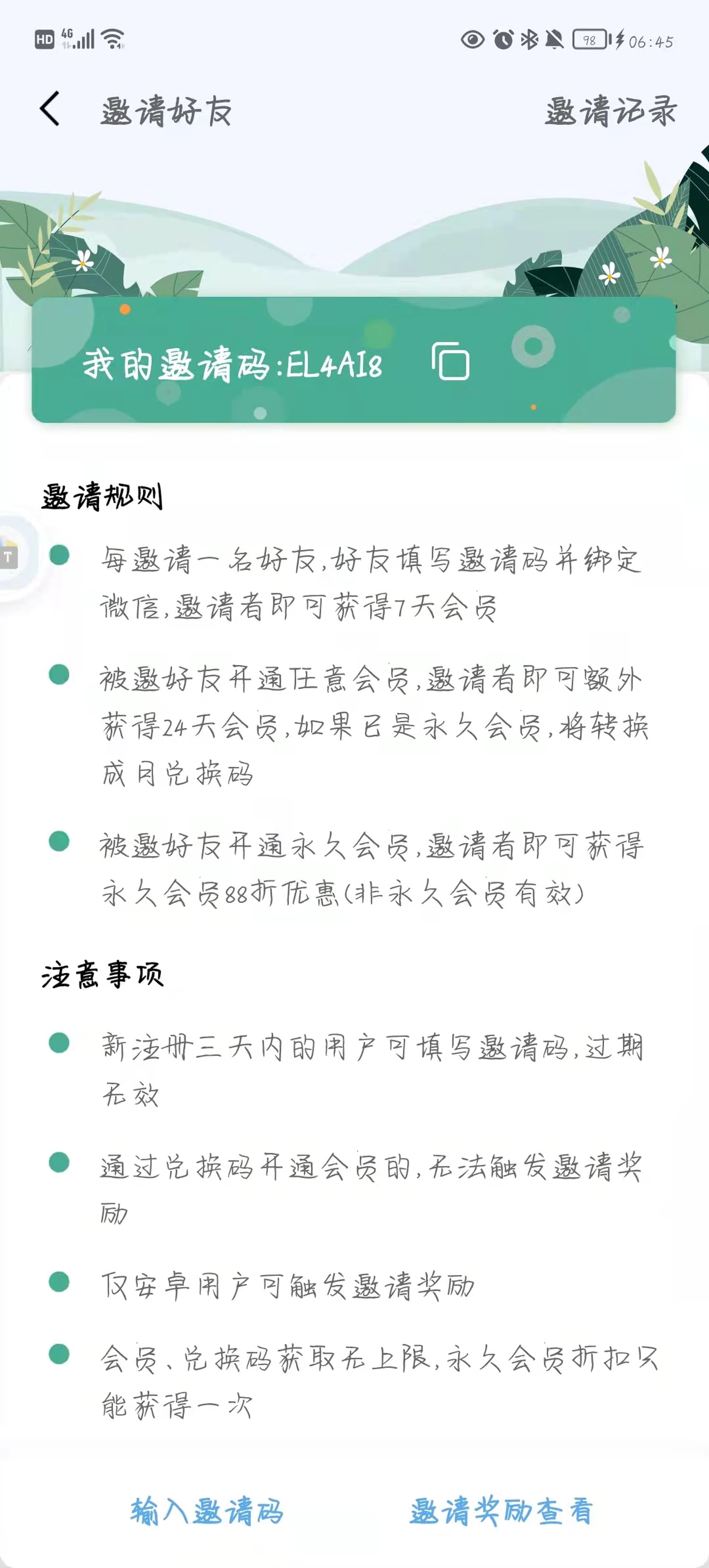
Task: Open 邀请奖励查看 to view rewards
Action: pyautogui.click(x=500, y=1511)
